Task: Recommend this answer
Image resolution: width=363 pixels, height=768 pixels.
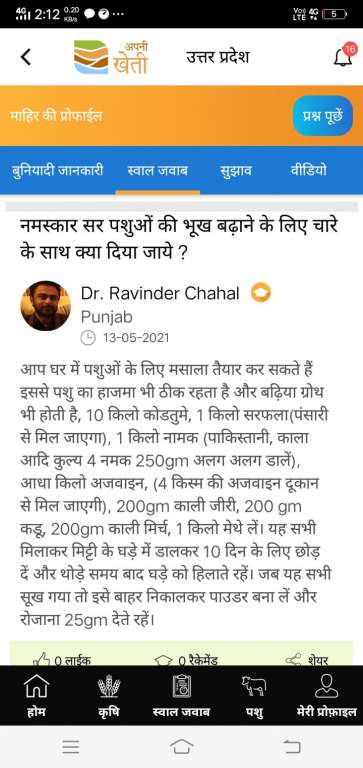Action: [186, 660]
